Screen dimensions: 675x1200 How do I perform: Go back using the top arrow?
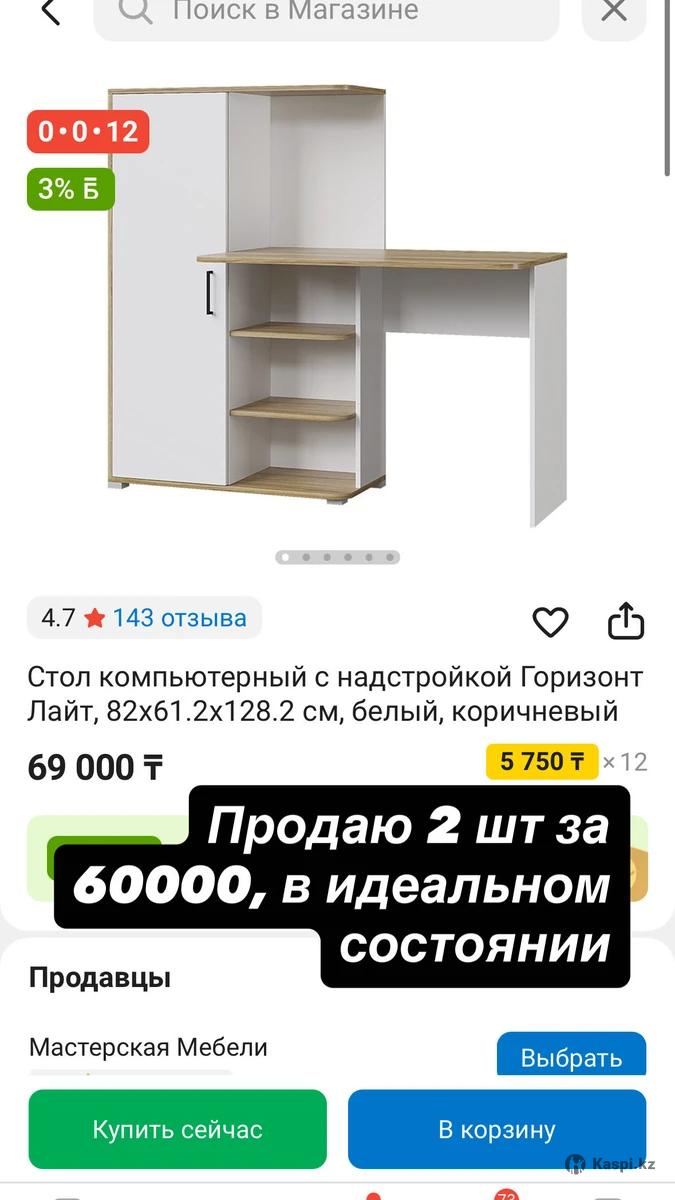tap(49, 12)
